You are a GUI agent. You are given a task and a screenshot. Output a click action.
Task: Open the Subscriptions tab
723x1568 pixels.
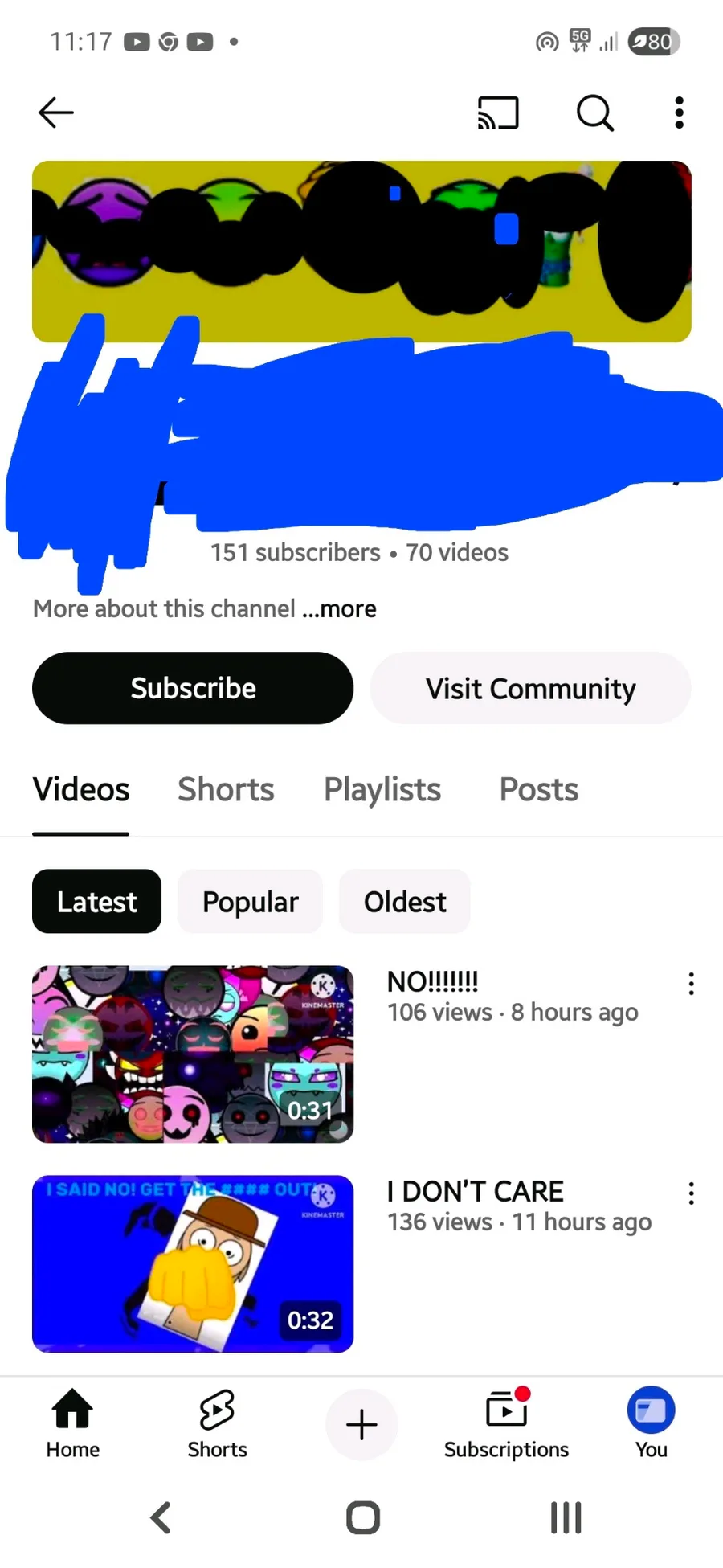click(x=506, y=1424)
